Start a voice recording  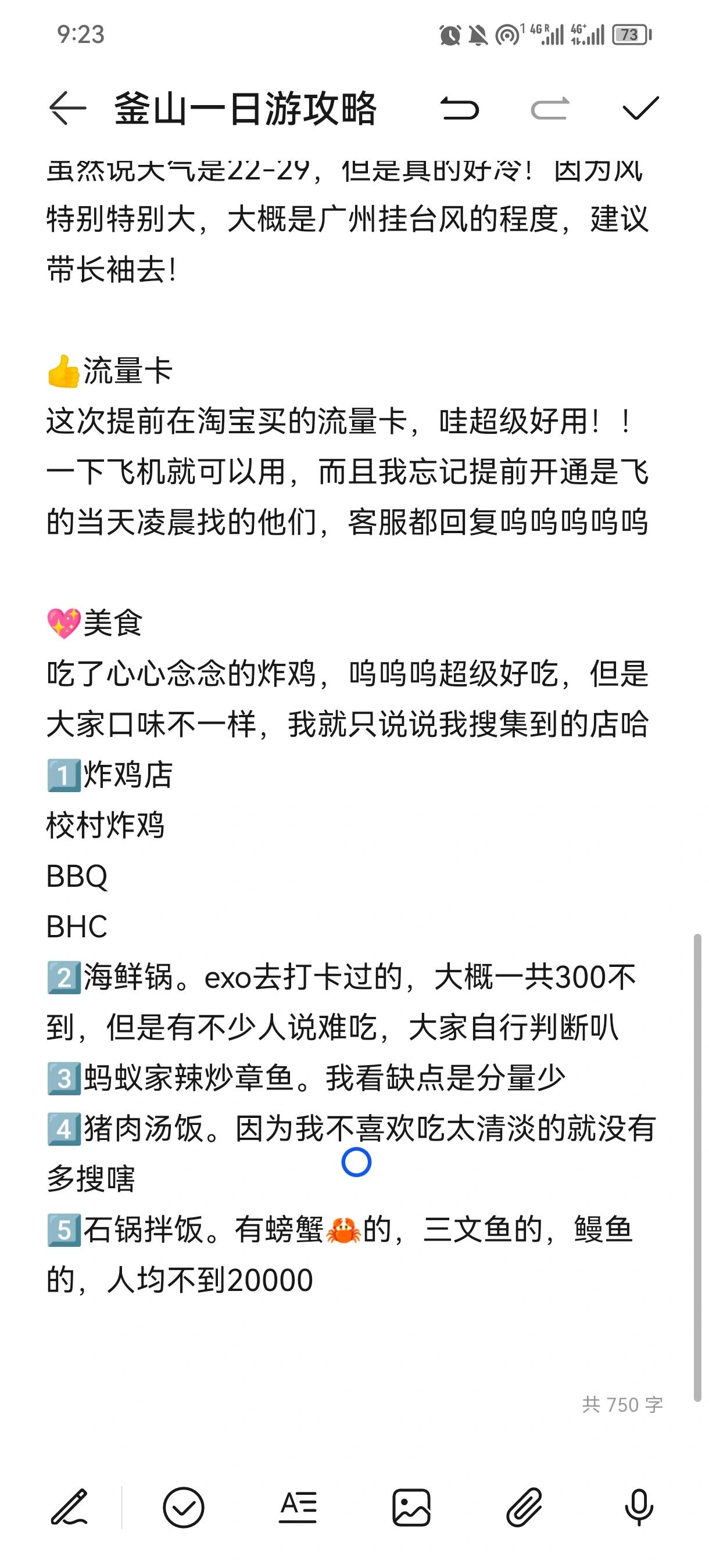click(x=639, y=1507)
